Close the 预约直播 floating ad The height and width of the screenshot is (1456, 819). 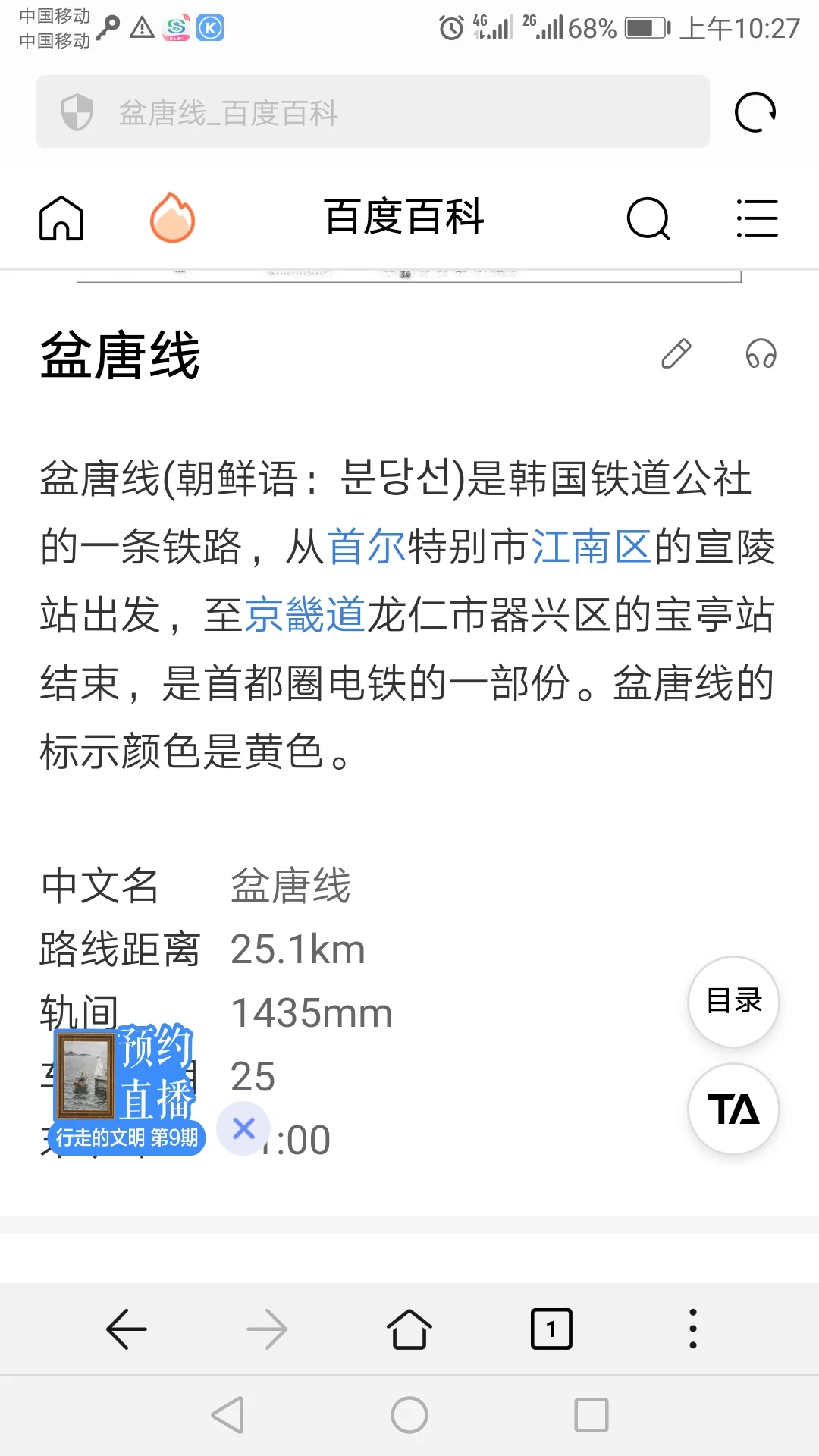tap(243, 1129)
